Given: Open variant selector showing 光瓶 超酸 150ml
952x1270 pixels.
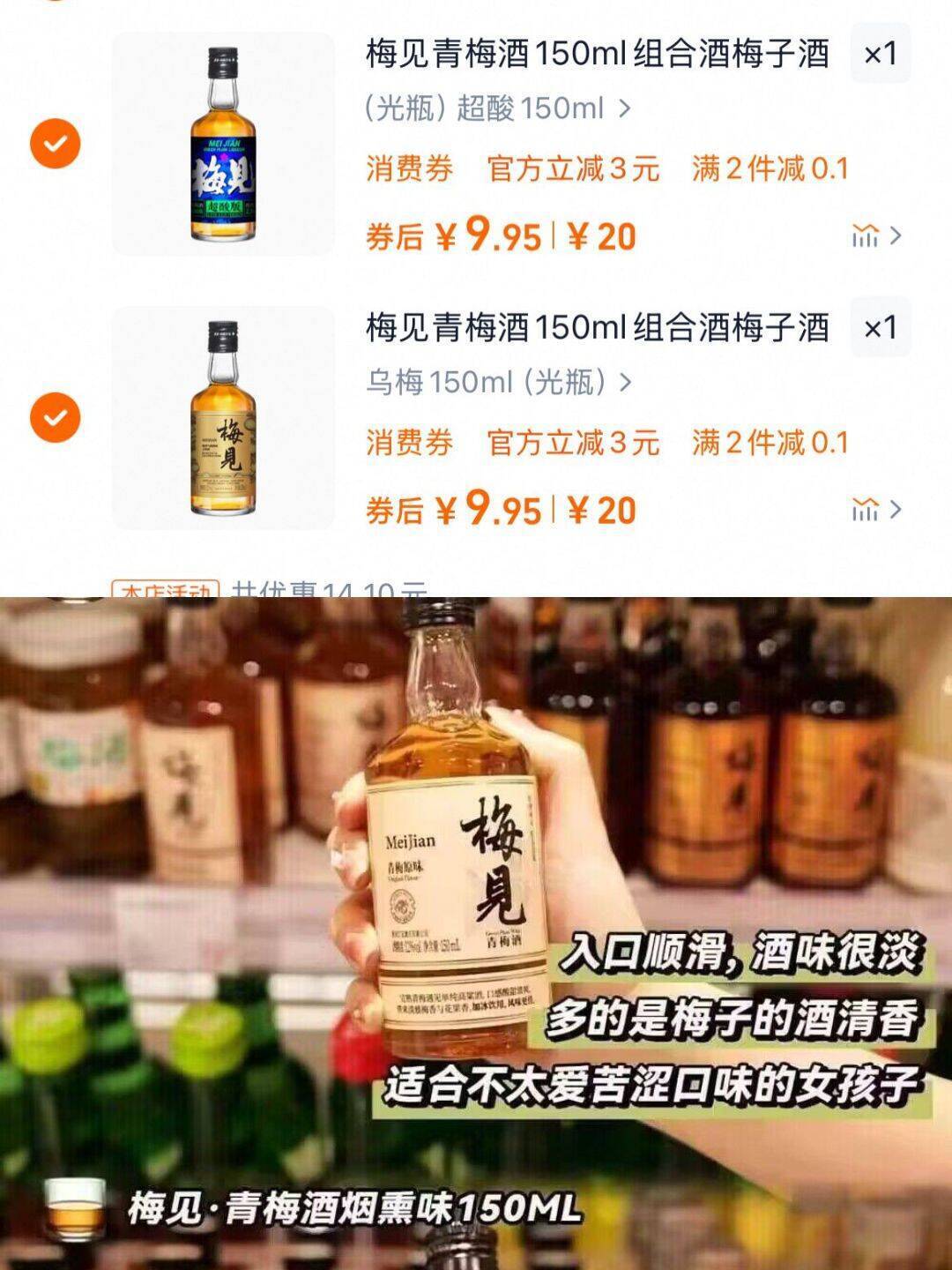Looking at the screenshot, I should [x=494, y=108].
